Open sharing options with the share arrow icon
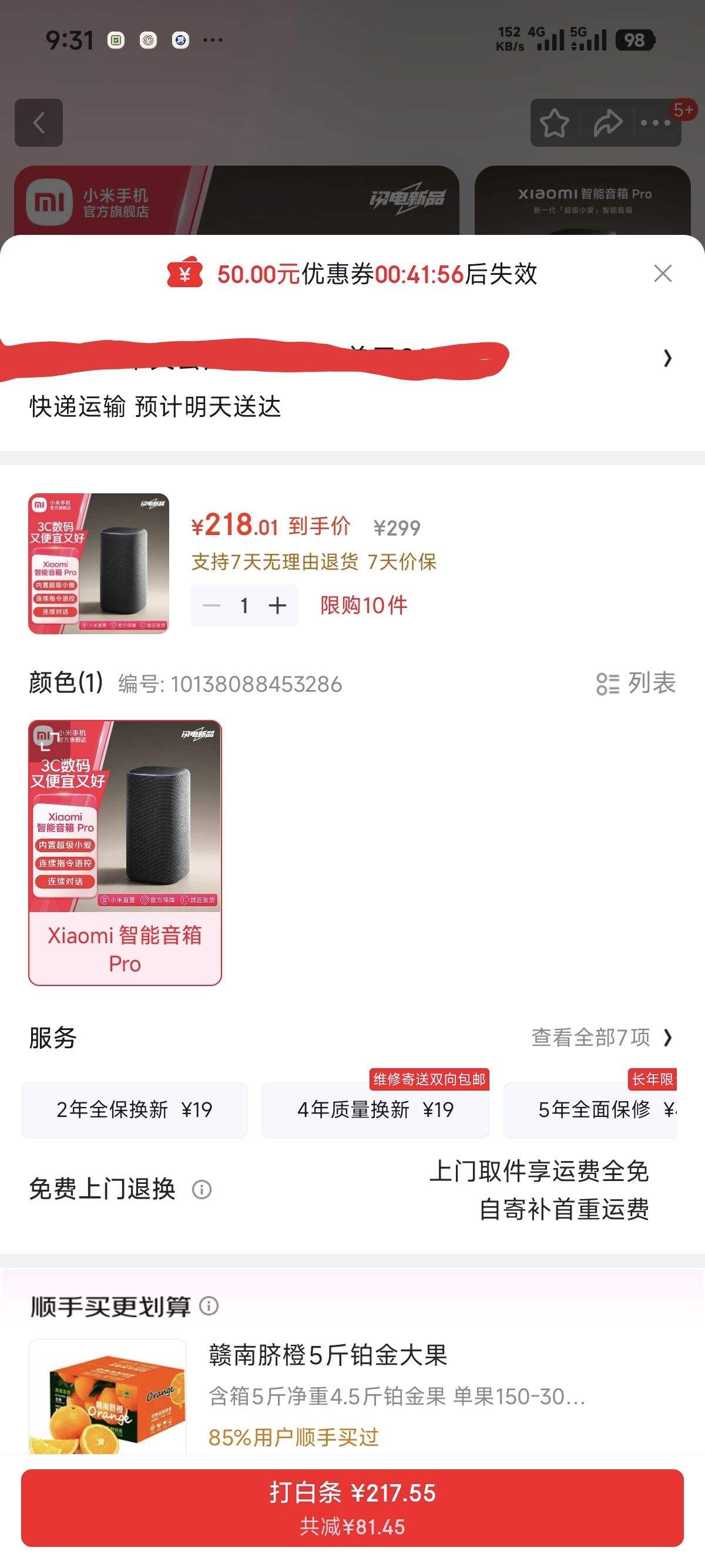 tap(608, 122)
